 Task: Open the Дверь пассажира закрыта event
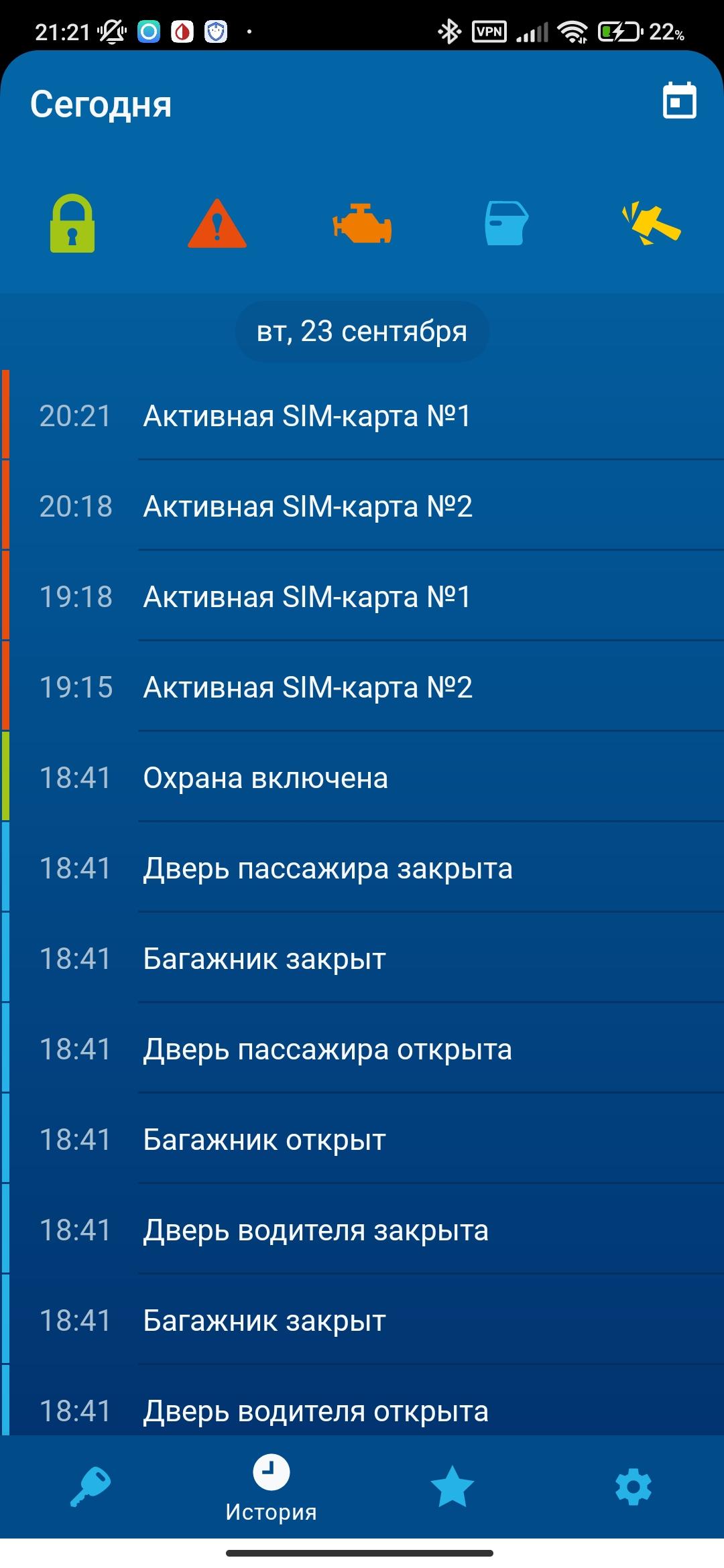click(362, 868)
